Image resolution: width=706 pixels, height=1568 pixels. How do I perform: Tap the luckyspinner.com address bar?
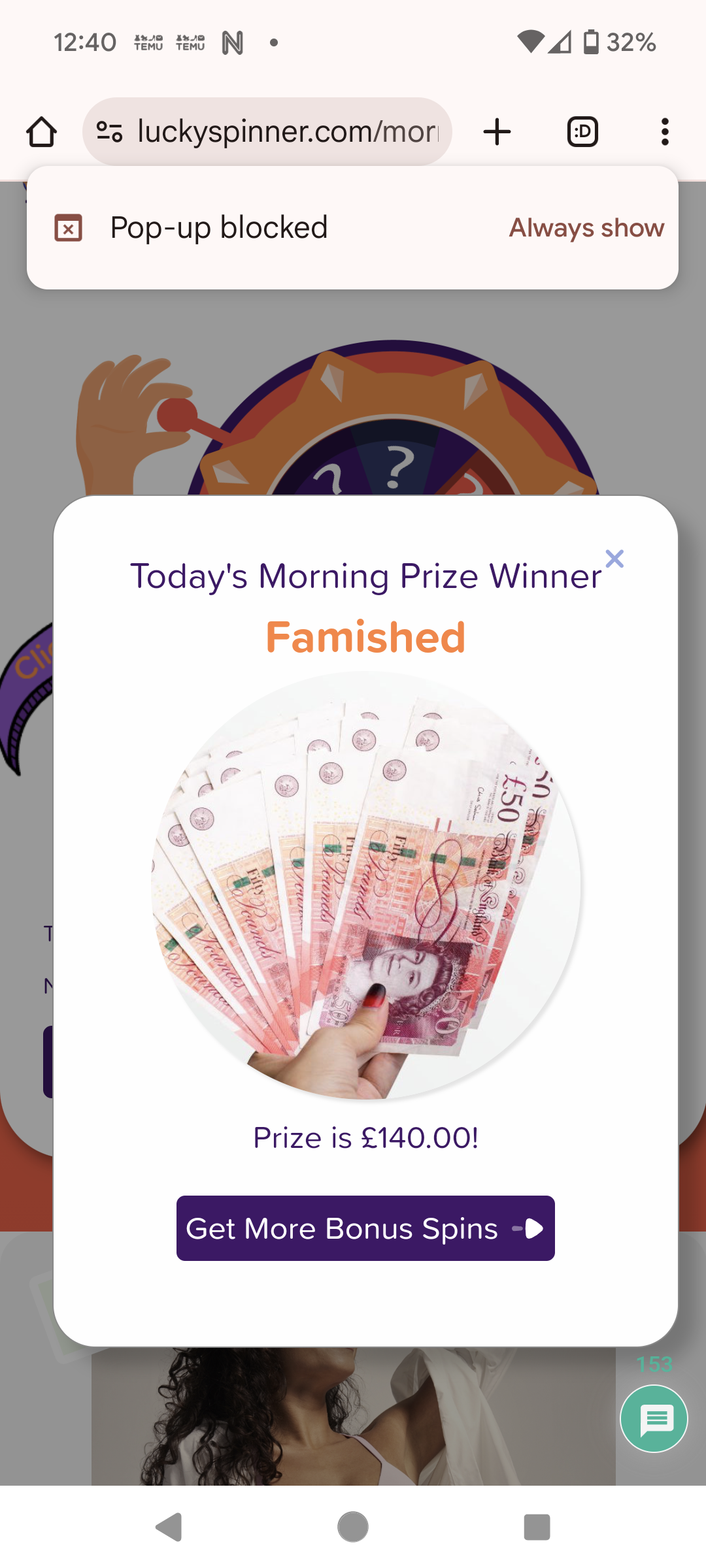[267, 132]
